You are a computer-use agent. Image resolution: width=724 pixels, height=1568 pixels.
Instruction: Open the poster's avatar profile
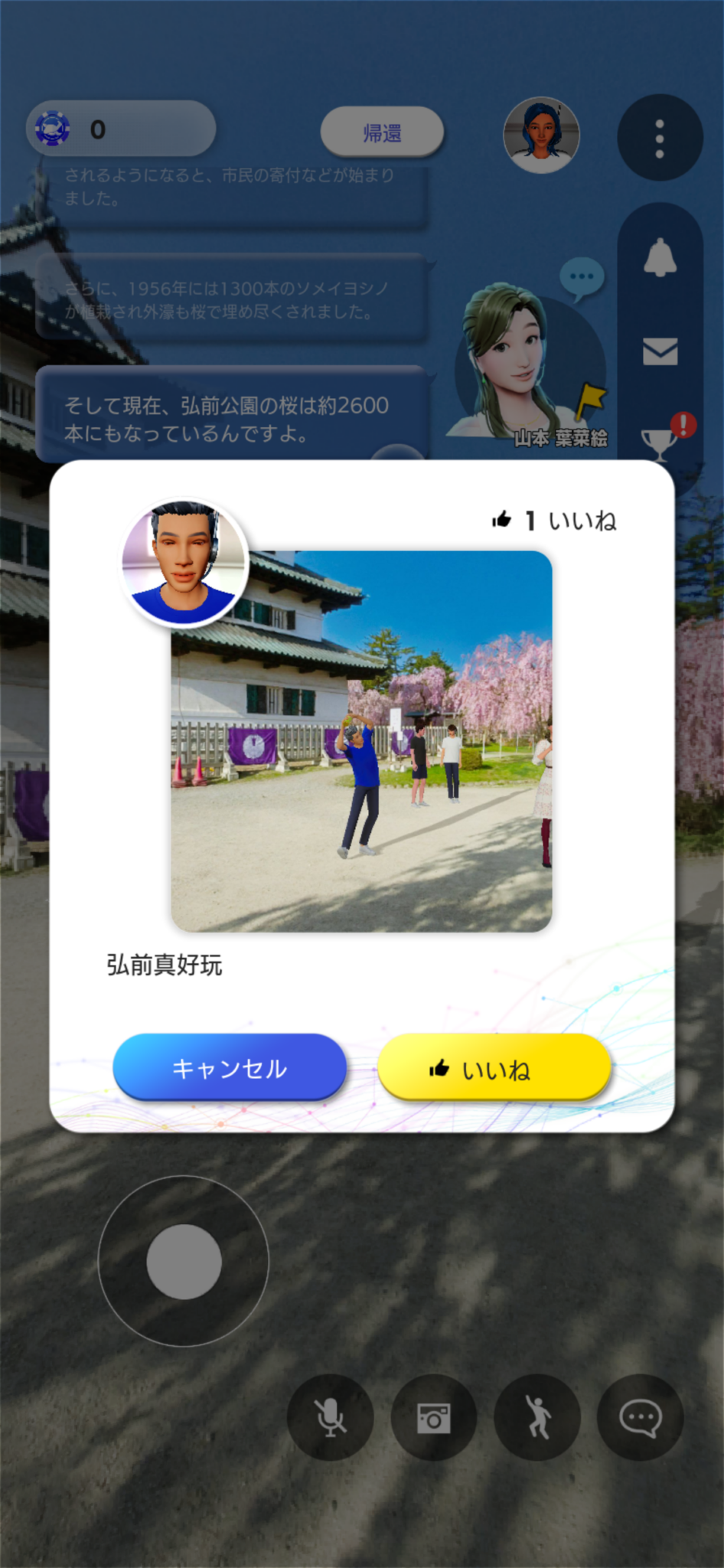(184, 563)
